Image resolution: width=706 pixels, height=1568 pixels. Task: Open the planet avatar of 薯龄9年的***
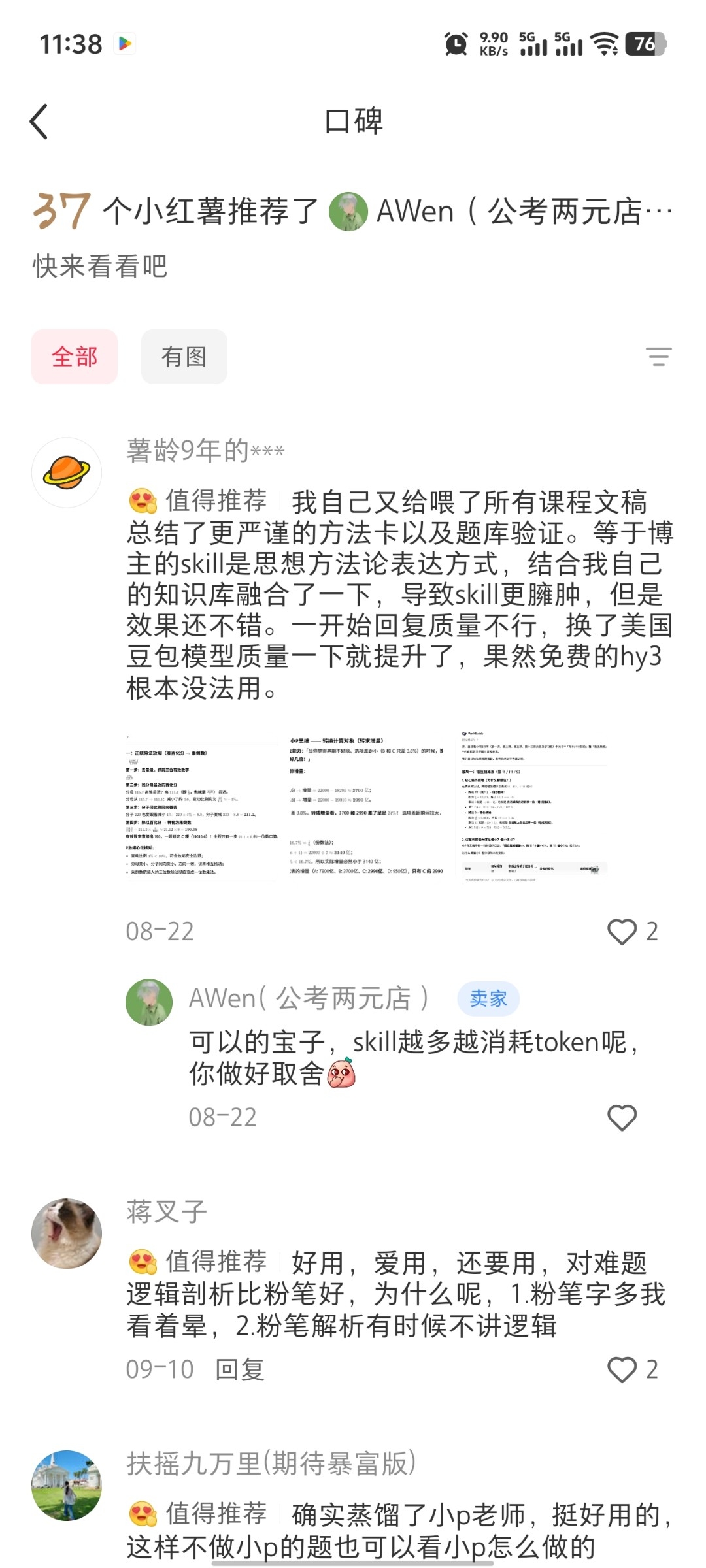pyautogui.click(x=67, y=472)
